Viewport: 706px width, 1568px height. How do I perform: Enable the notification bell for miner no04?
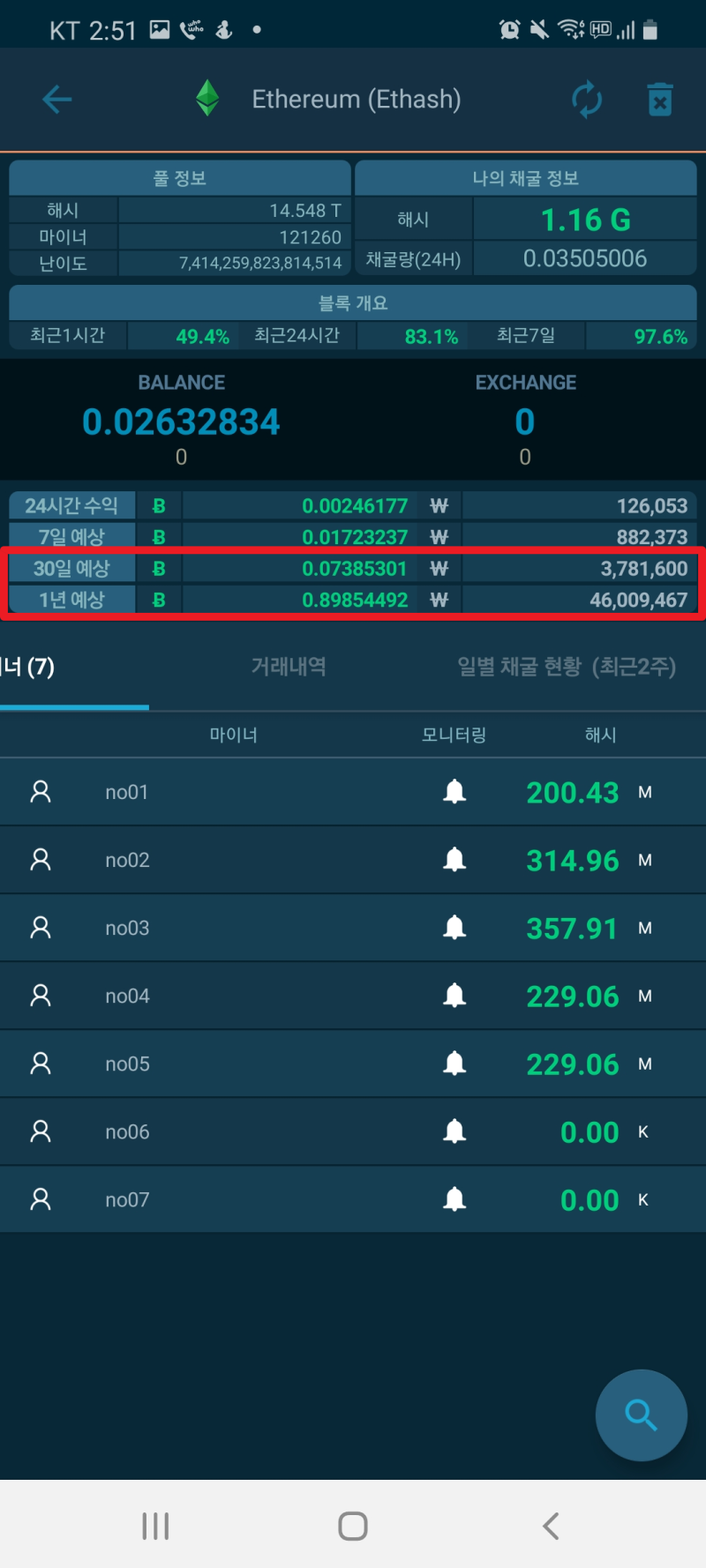[454, 996]
